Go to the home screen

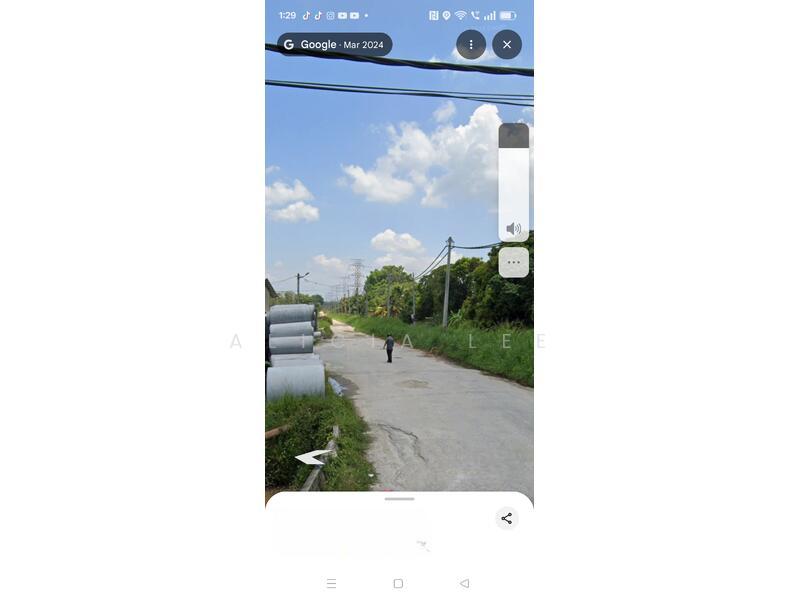point(398,583)
